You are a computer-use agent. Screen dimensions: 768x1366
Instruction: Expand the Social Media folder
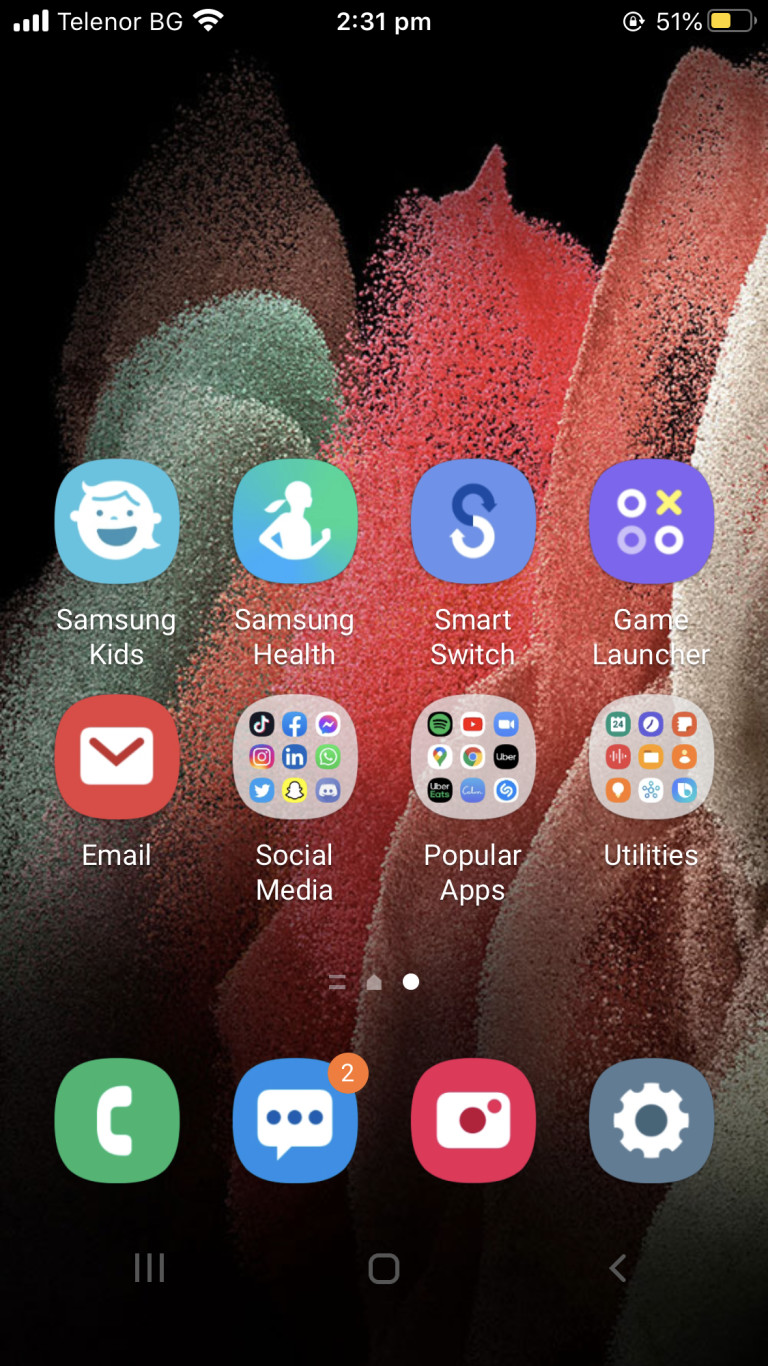[295, 757]
